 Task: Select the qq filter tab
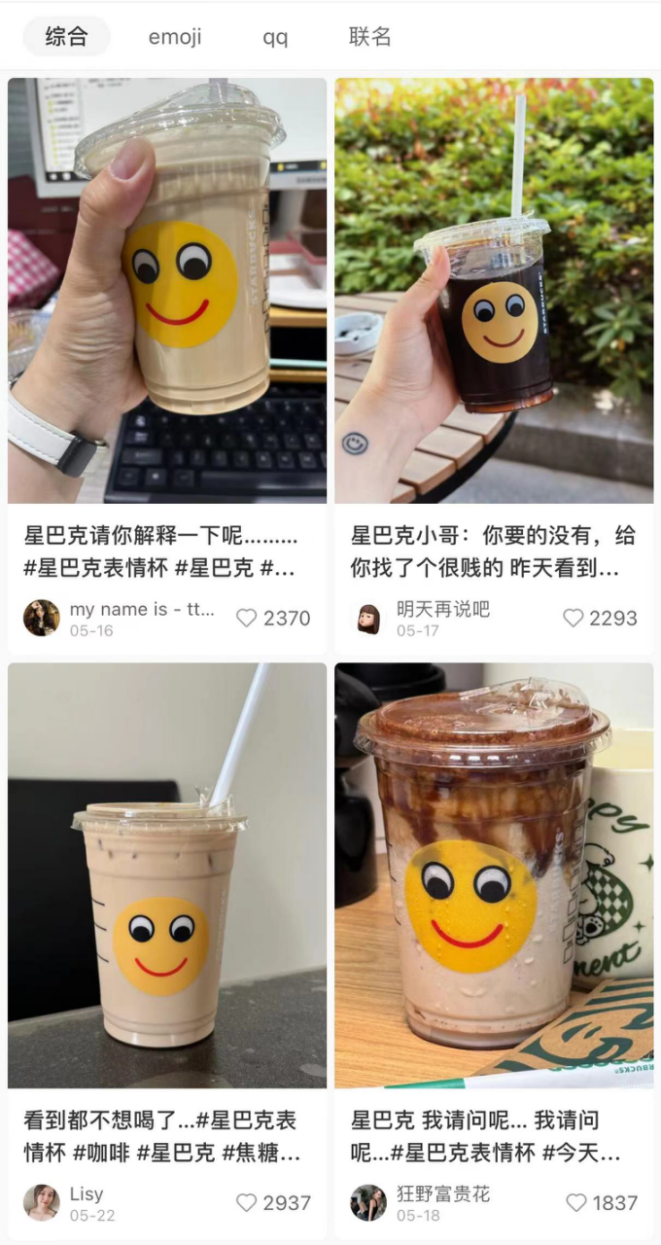(x=275, y=37)
